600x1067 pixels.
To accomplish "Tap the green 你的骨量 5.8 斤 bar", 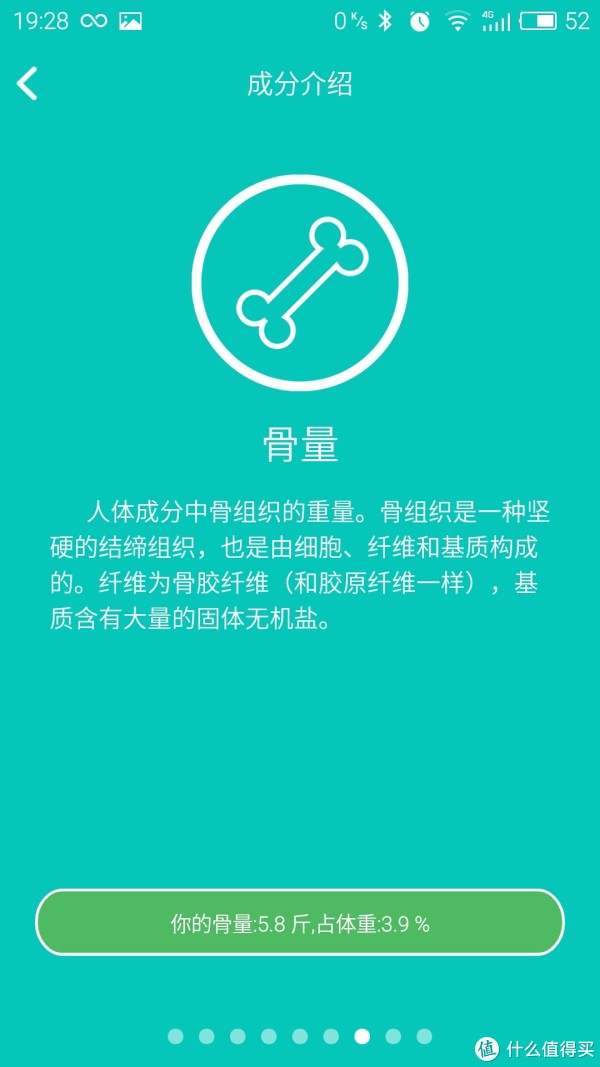I will point(300,923).
